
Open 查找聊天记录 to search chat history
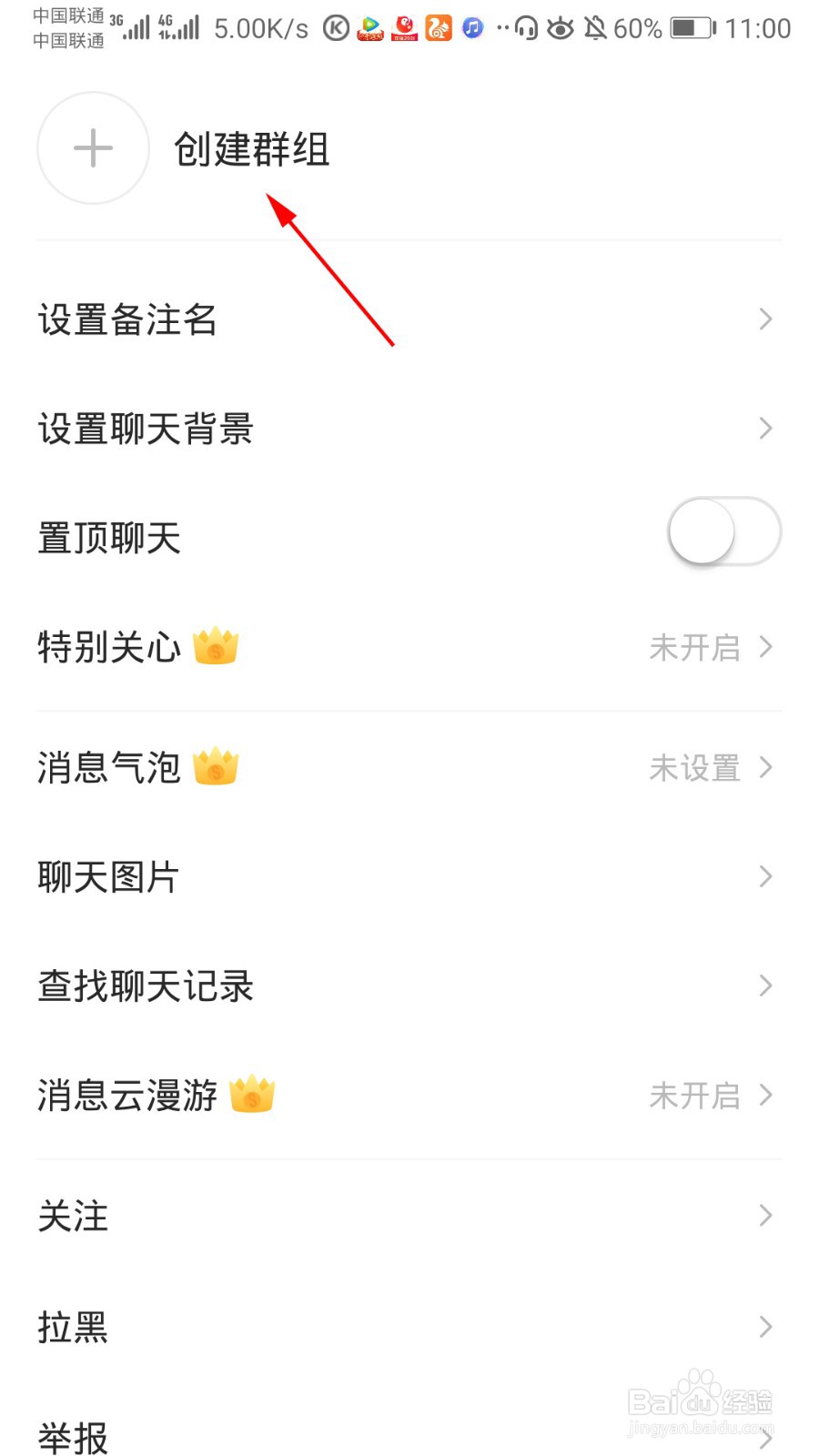point(409,986)
